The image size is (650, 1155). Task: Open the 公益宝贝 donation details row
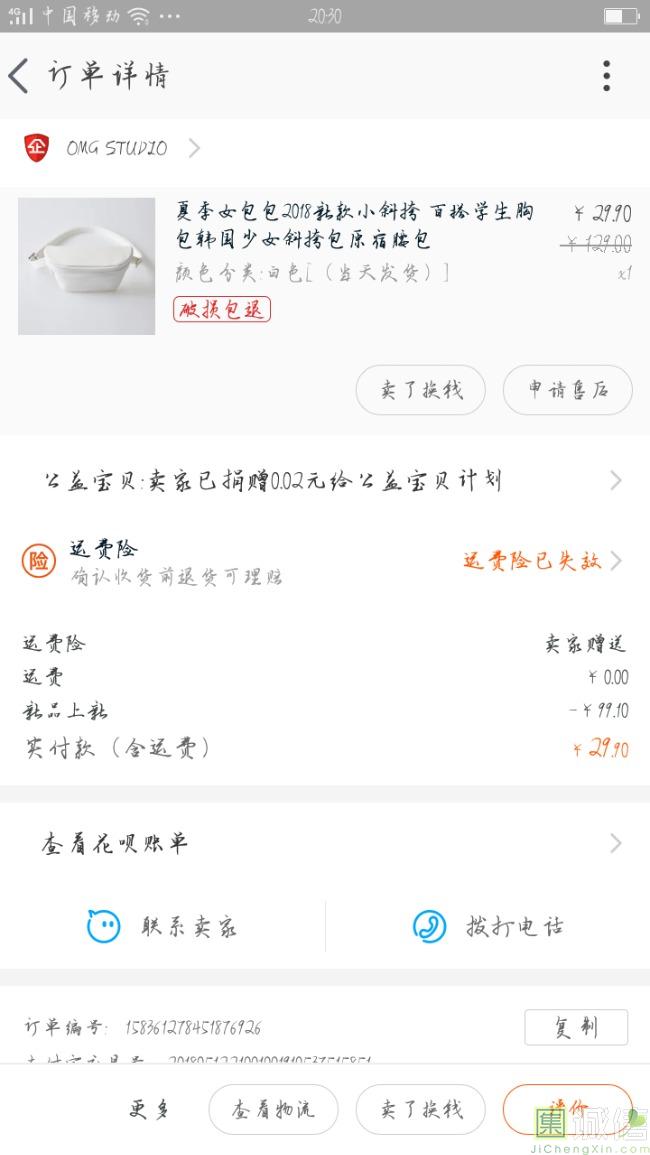coord(325,481)
